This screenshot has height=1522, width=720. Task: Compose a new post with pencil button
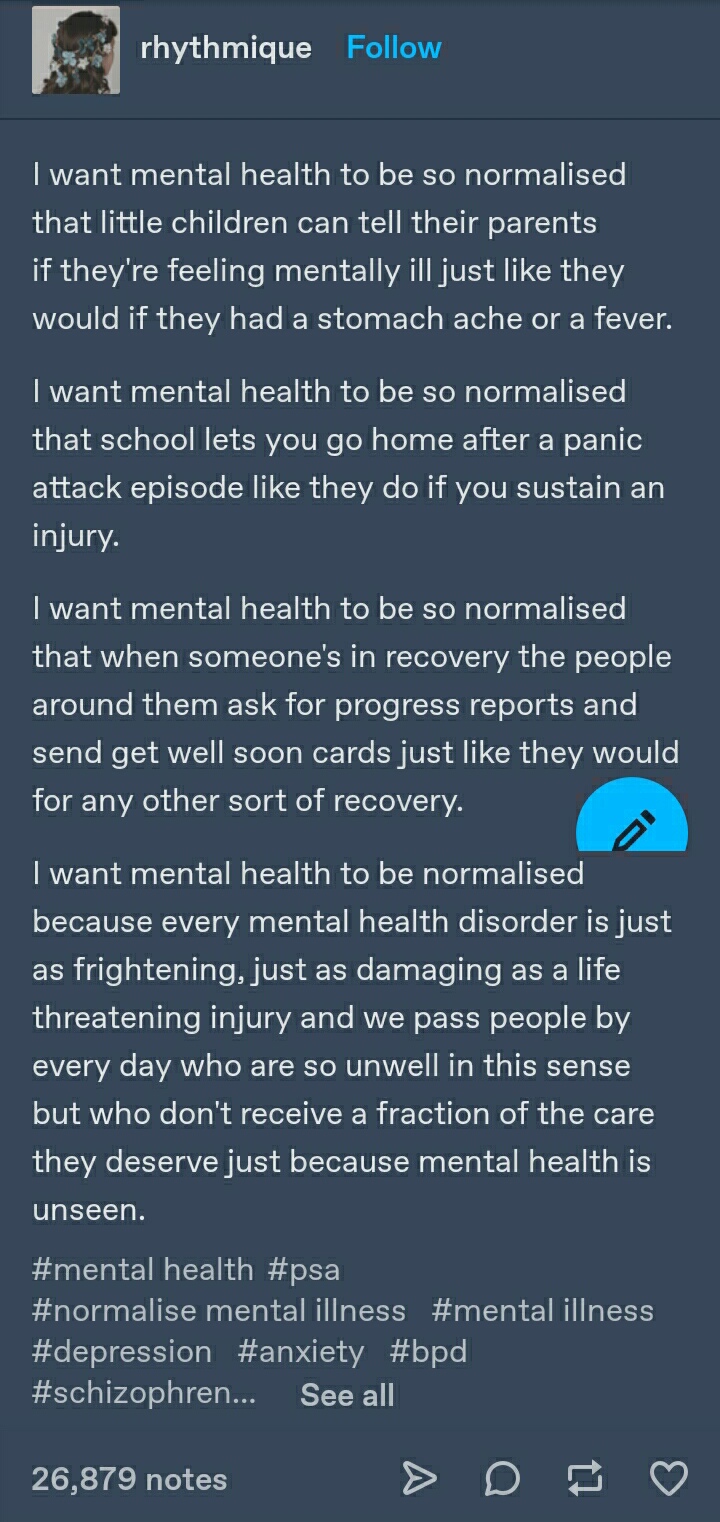[x=632, y=817]
